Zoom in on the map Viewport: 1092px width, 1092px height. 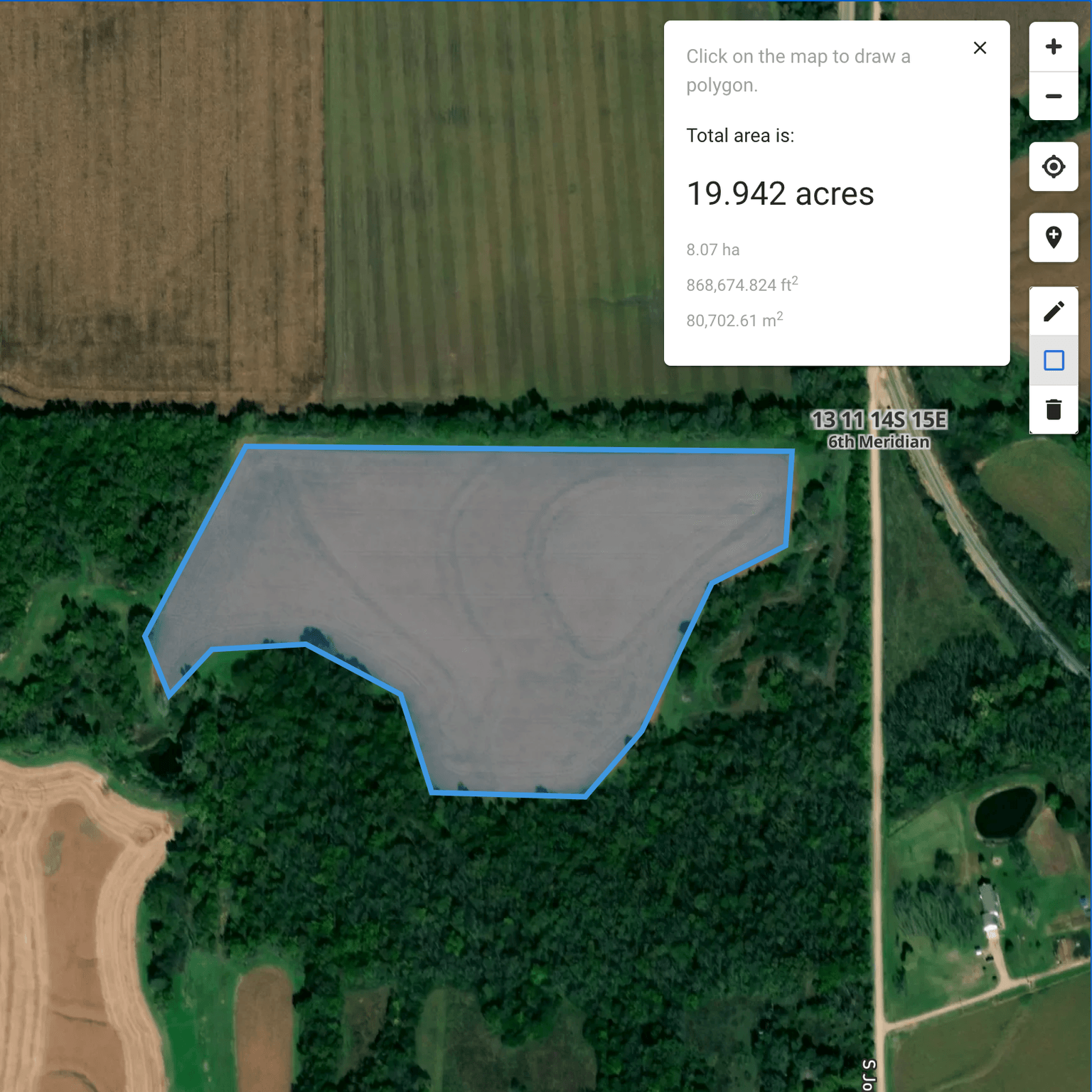point(1053,47)
